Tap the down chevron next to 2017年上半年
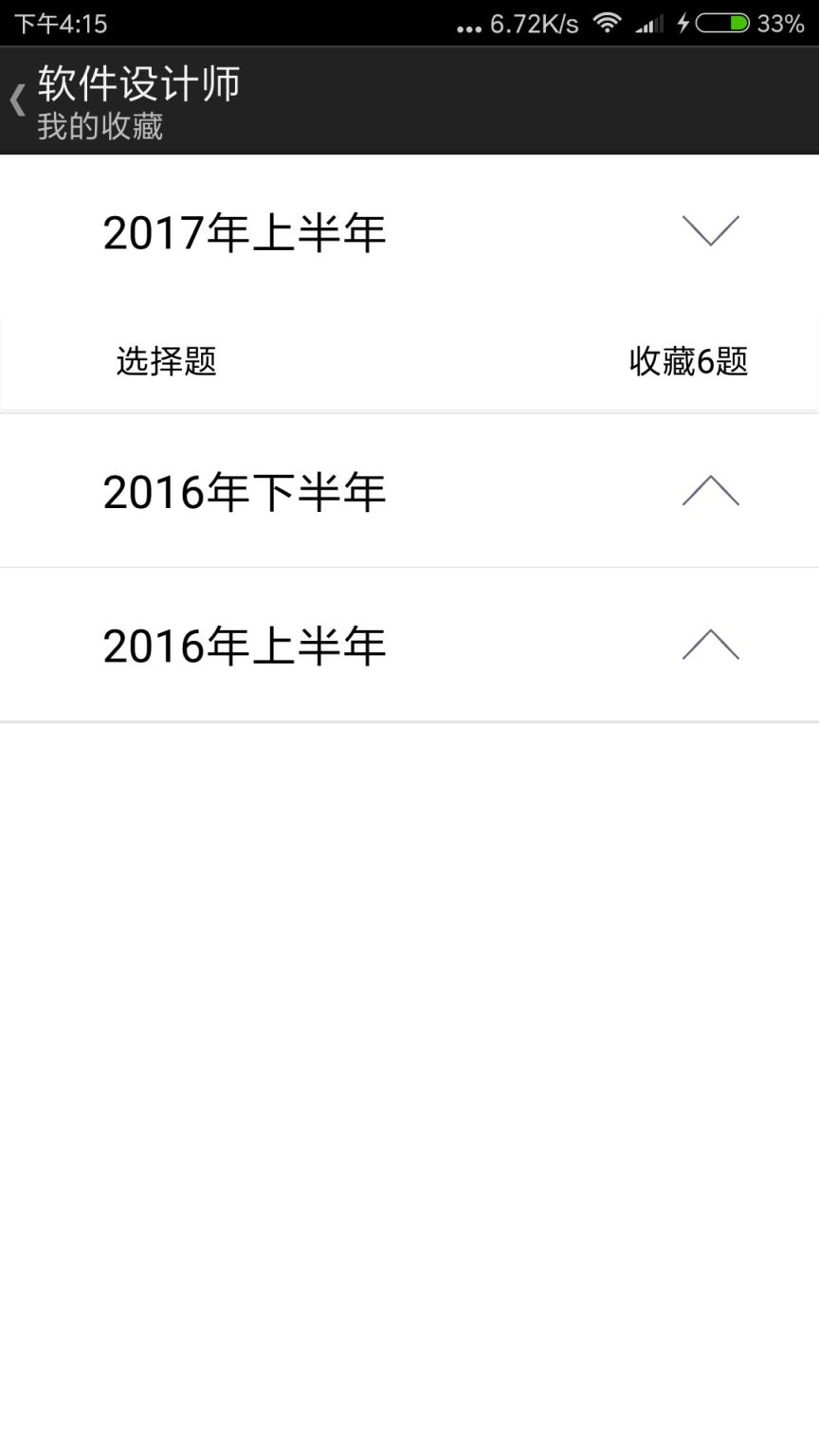The image size is (819, 1456). tap(711, 232)
